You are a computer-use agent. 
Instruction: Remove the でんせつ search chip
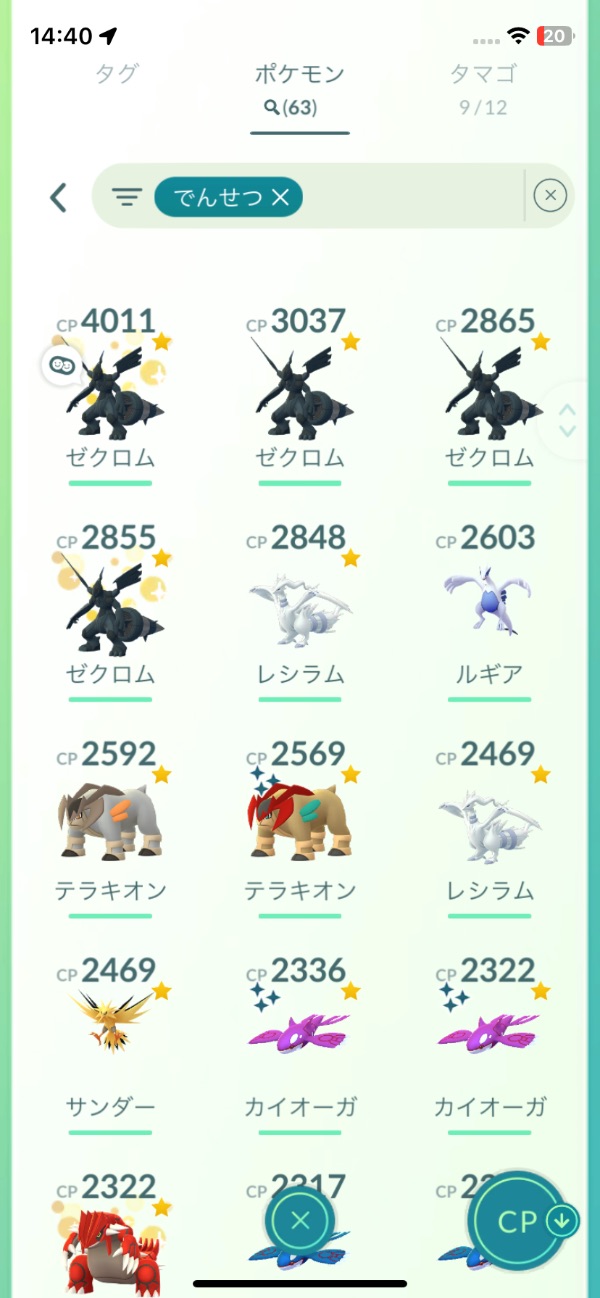280,198
